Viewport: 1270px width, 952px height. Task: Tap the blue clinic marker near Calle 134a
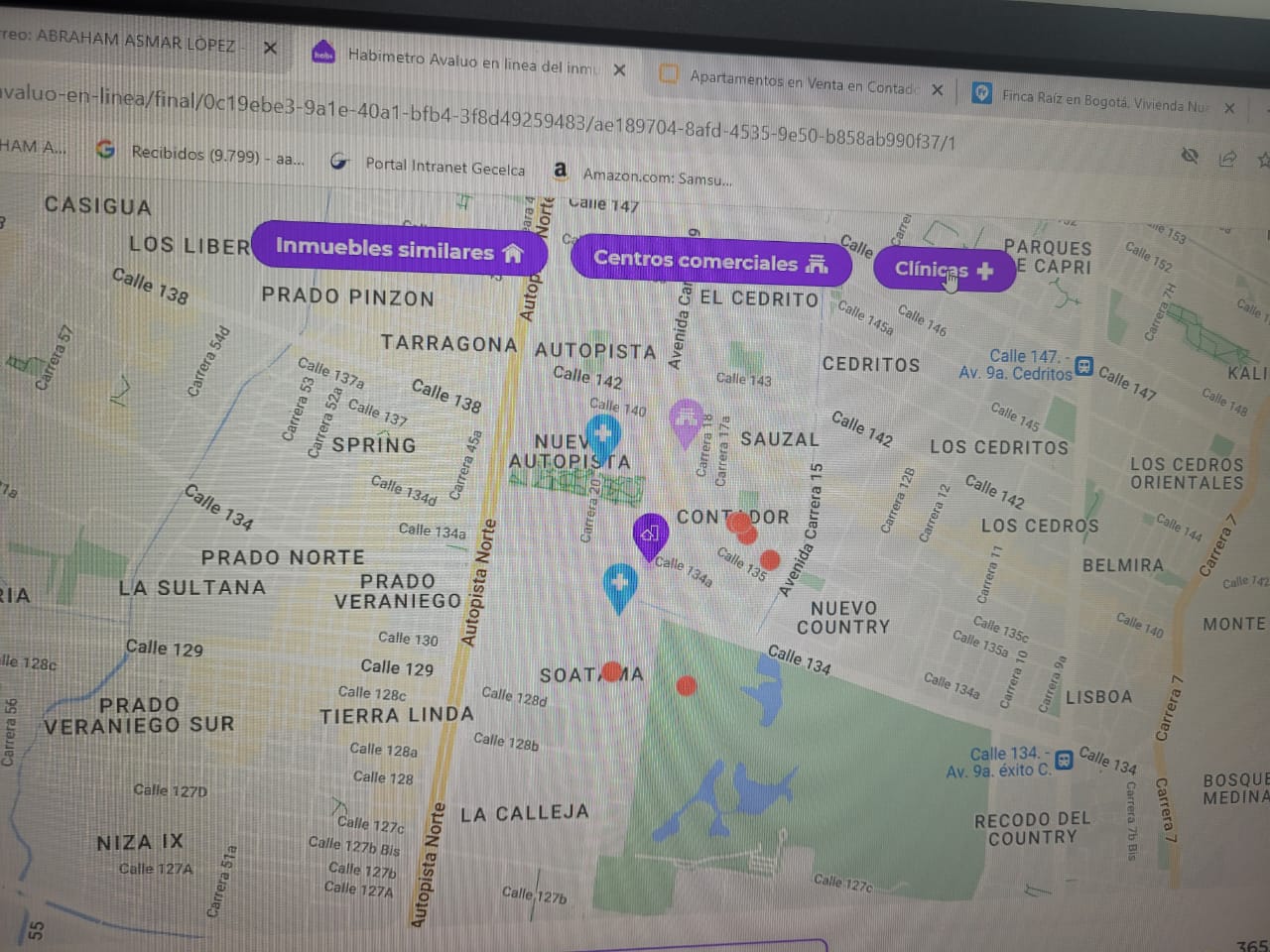[x=620, y=583]
